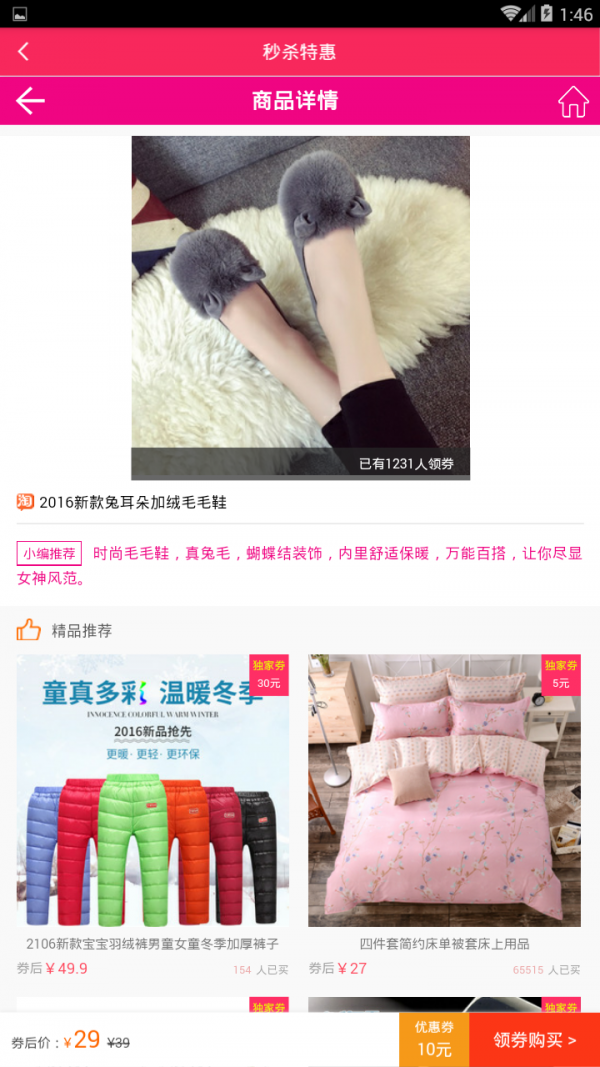The height and width of the screenshot is (1067, 600).
Task: Tap 领券购买 to claim coupon and buy
Action: [534, 1040]
